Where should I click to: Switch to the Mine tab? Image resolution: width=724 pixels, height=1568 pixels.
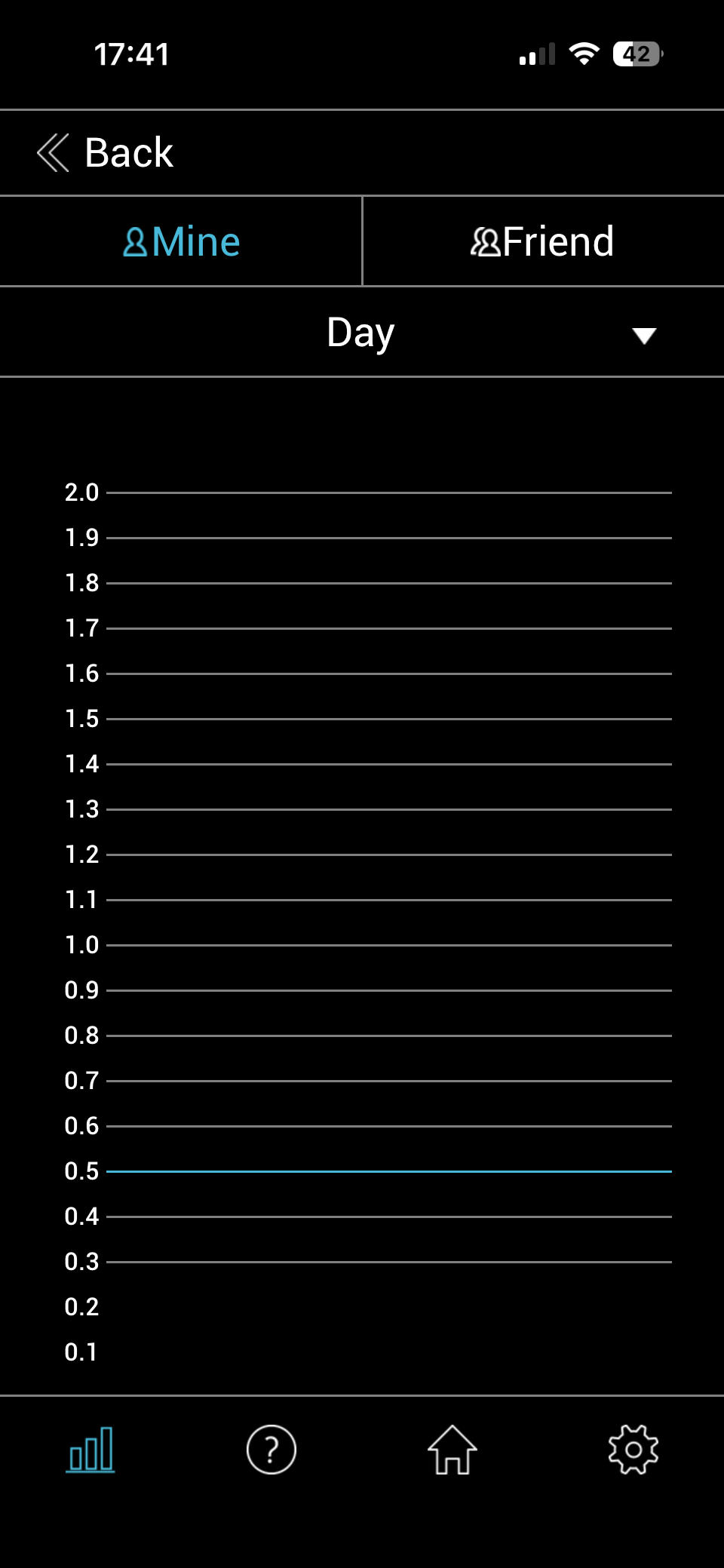click(x=181, y=242)
